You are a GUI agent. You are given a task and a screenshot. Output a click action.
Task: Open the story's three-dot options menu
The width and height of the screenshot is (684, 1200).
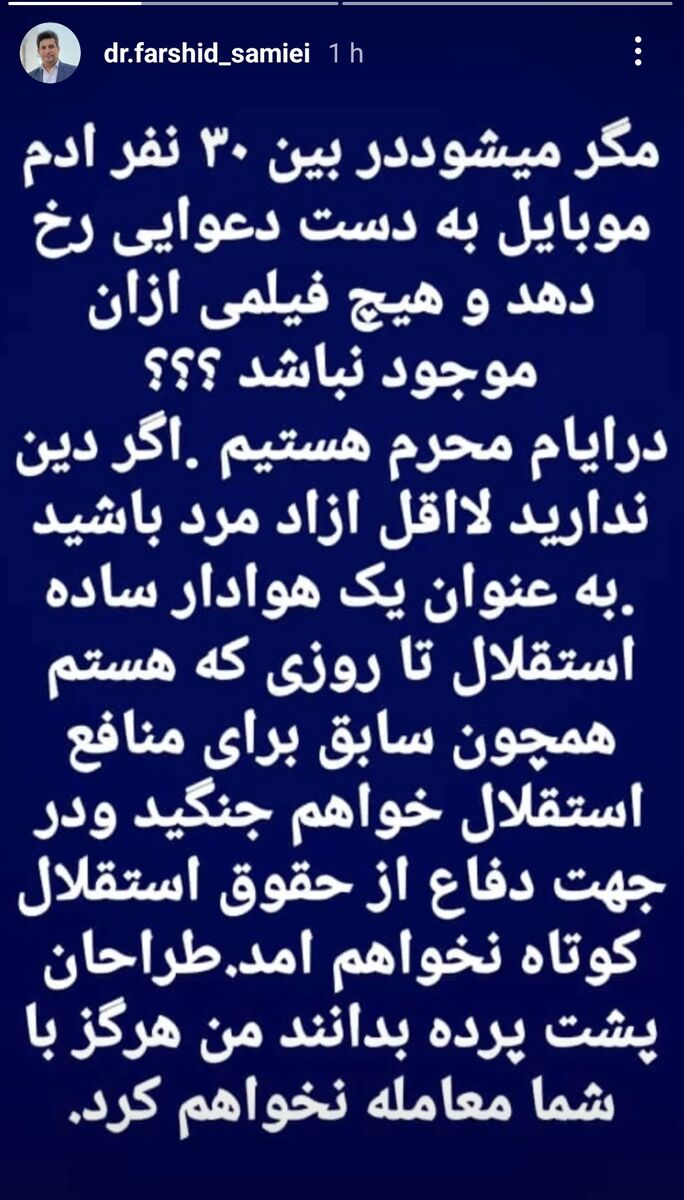(x=639, y=52)
